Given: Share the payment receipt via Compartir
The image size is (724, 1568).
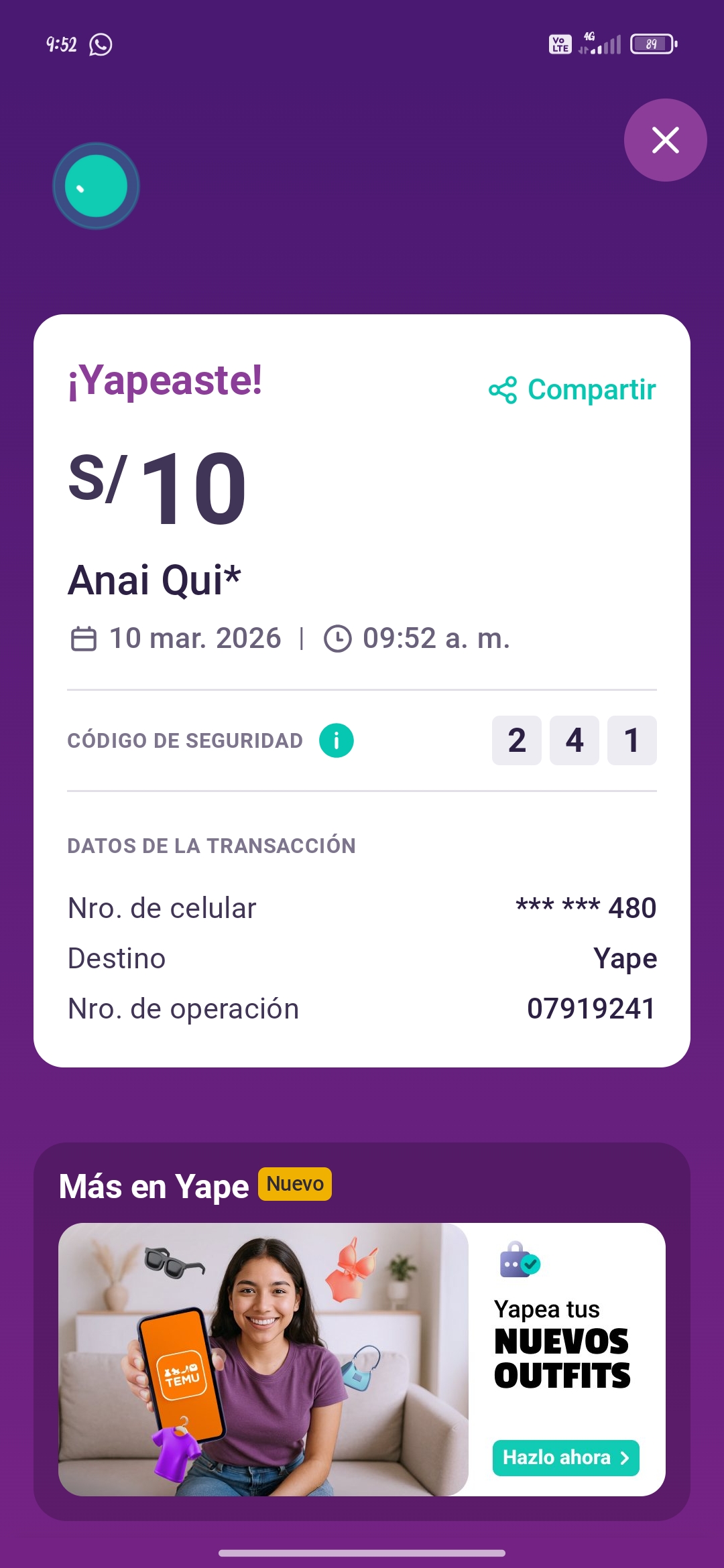Looking at the screenshot, I should pos(572,389).
